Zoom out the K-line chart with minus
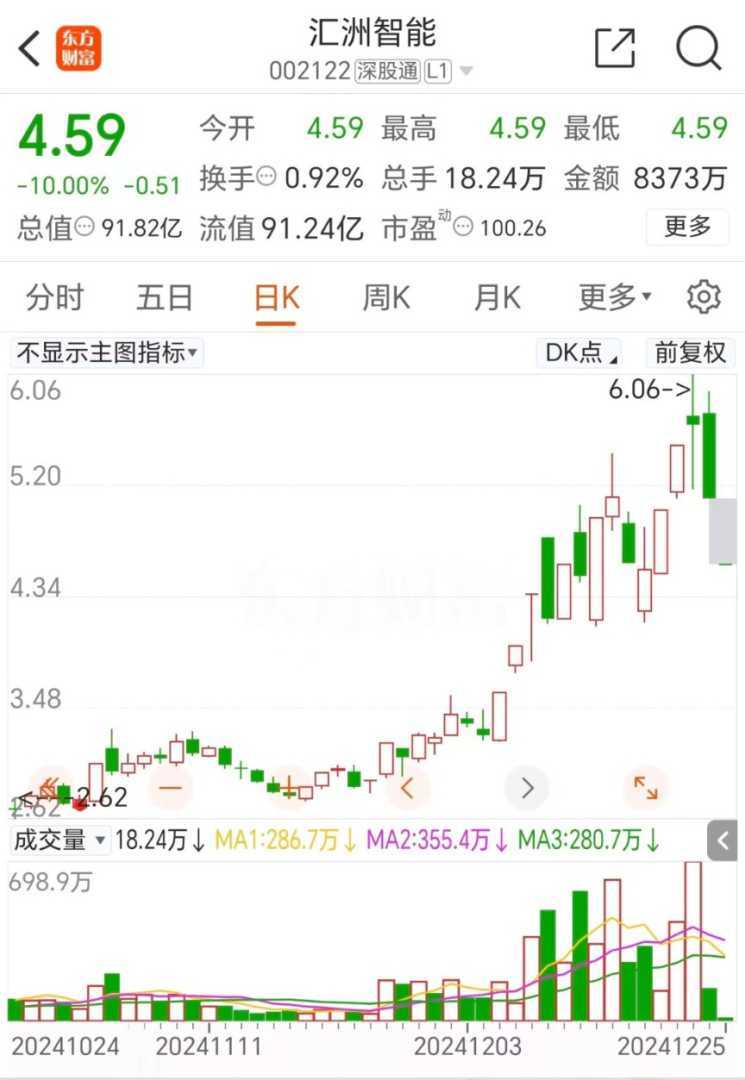The width and height of the screenshot is (745, 1080). tap(171, 788)
